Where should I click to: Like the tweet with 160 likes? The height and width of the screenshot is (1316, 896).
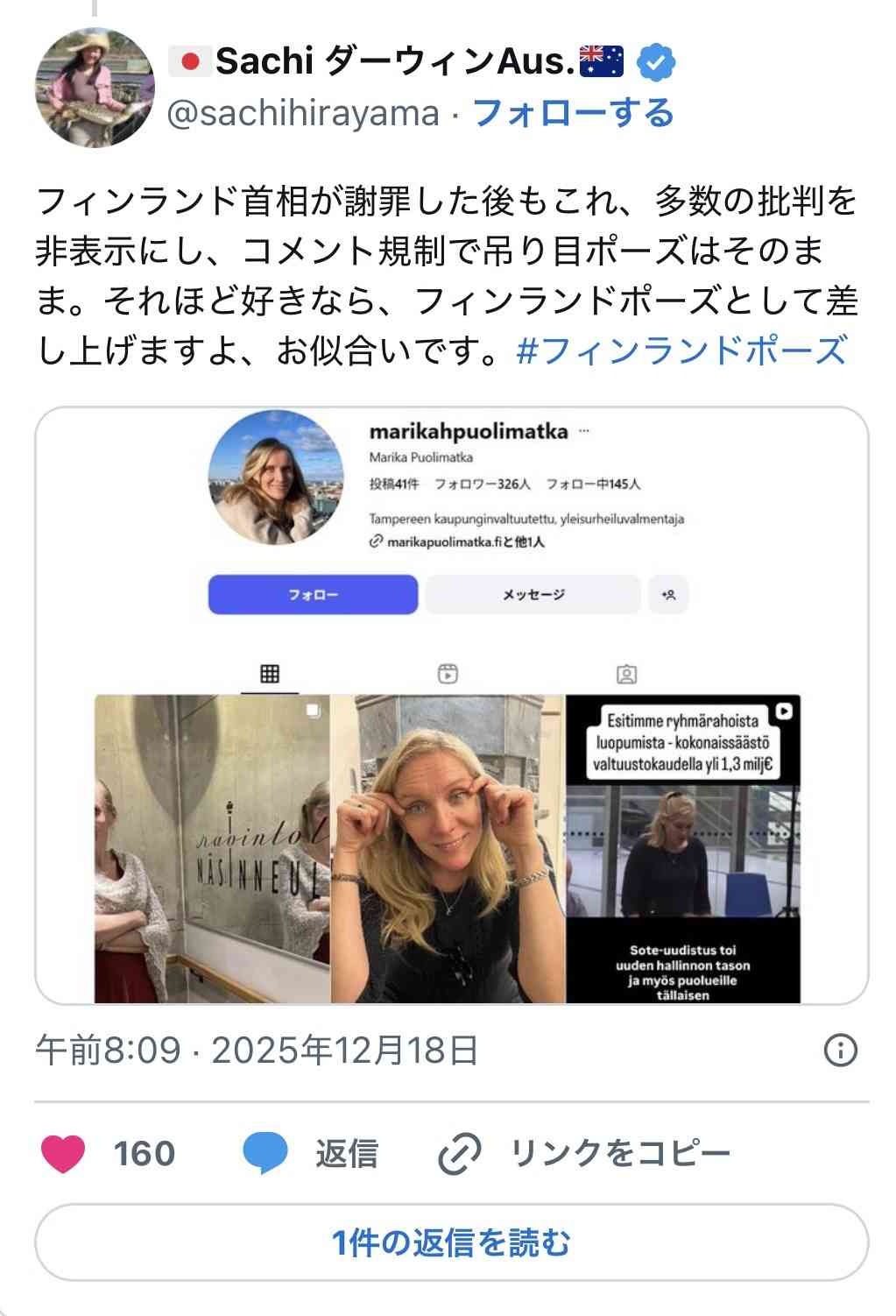point(64,1153)
